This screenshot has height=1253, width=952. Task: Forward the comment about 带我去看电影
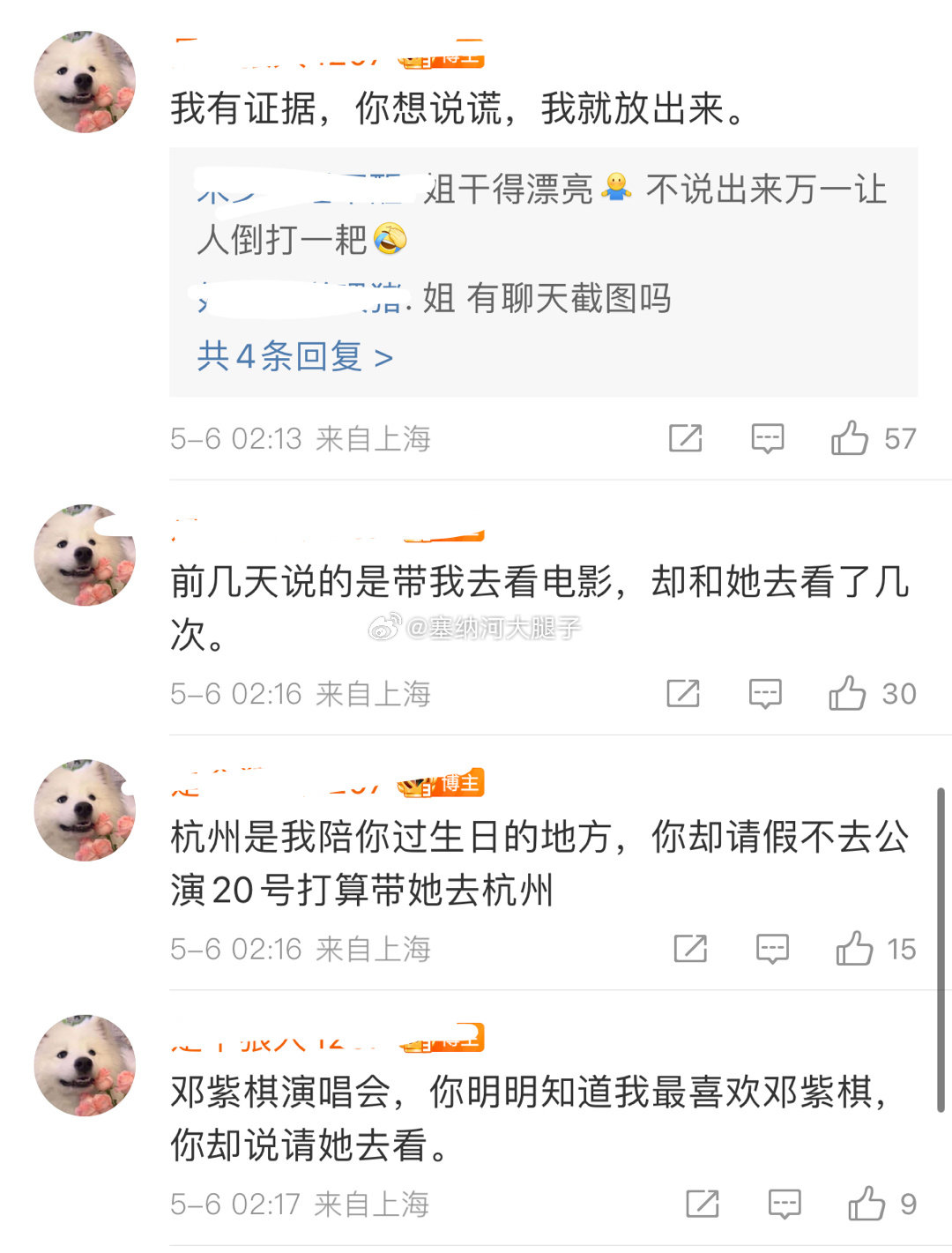pyautogui.click(x=683, y=694)
